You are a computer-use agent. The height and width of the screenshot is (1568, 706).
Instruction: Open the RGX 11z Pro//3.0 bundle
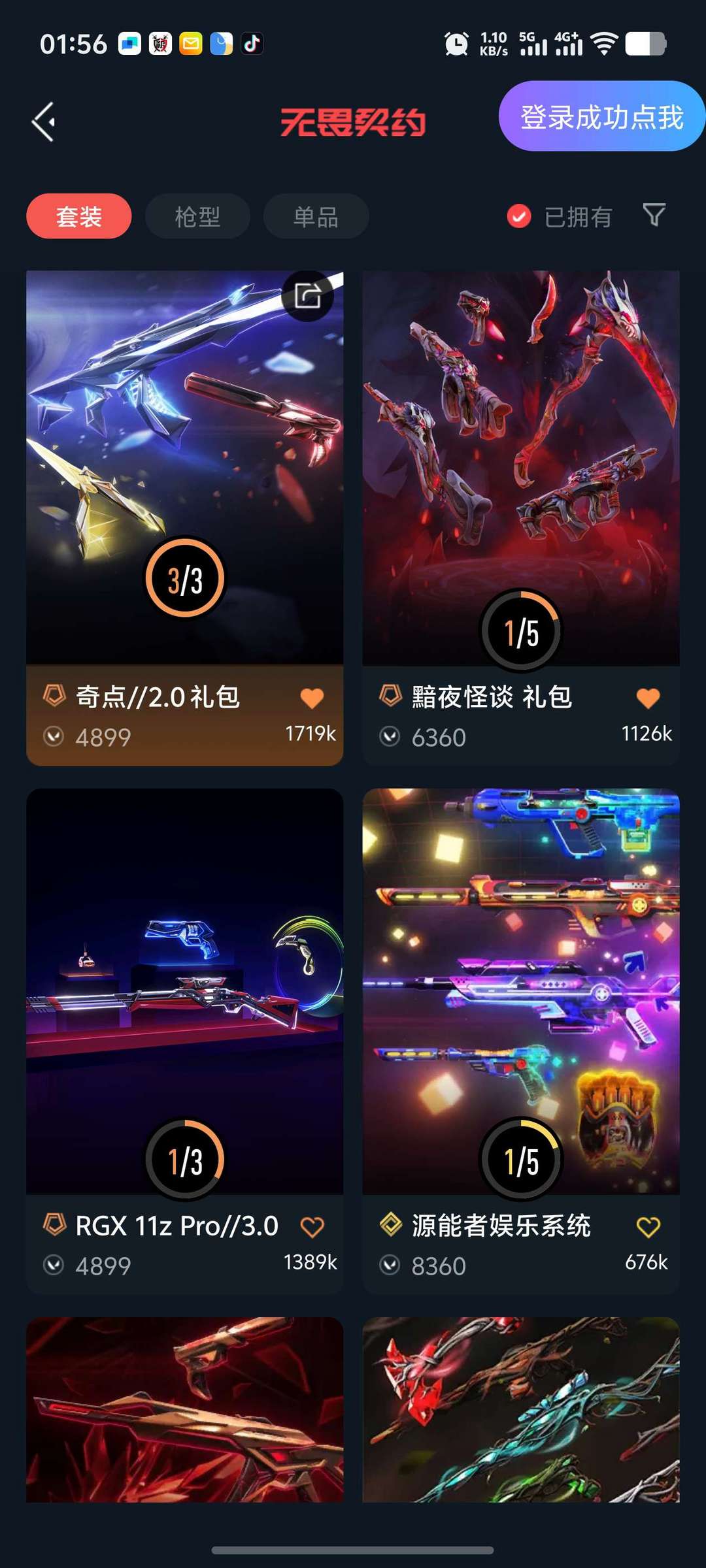click(184, 1041)
